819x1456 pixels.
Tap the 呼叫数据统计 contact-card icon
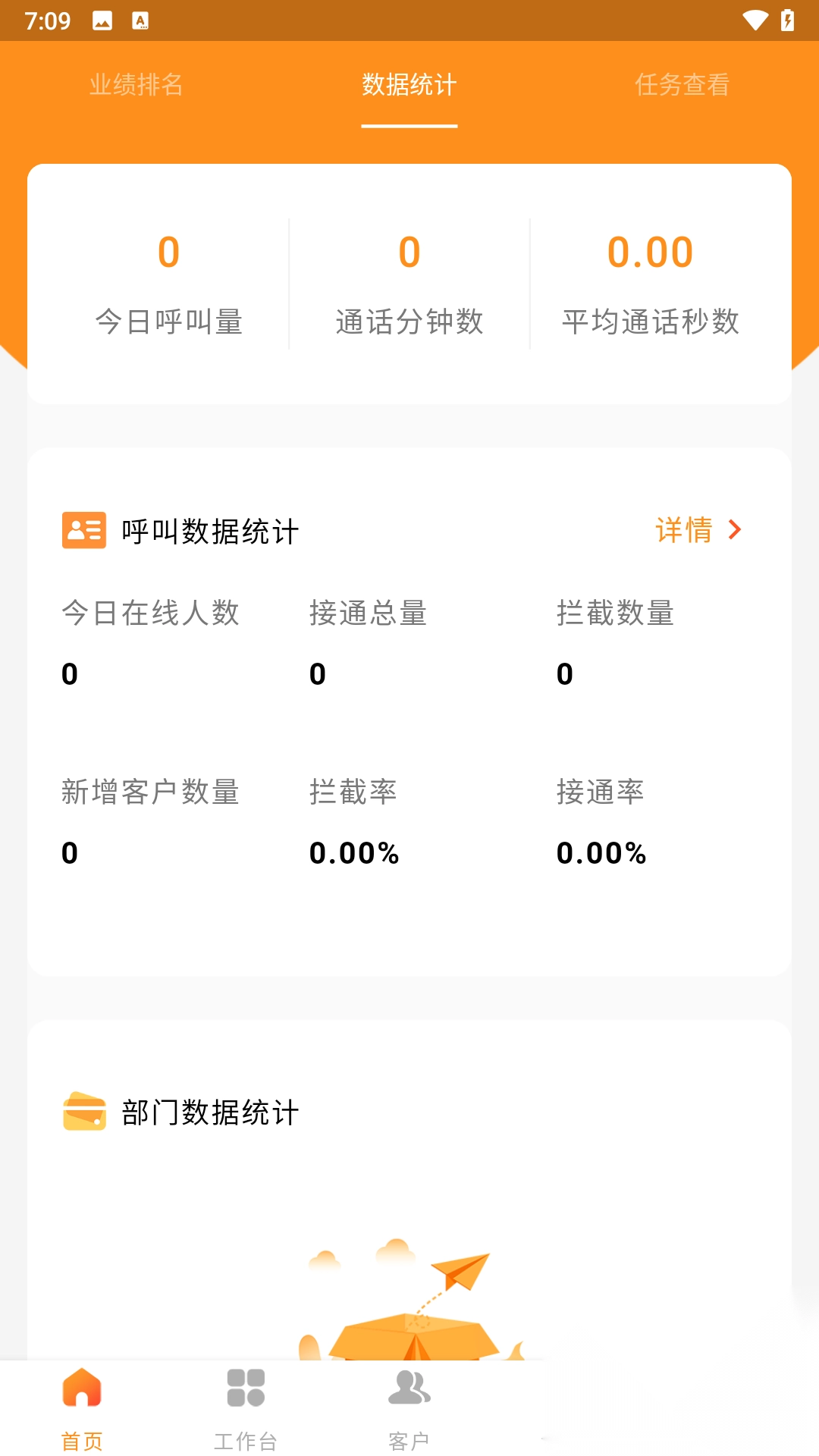(x=82, y=531)
